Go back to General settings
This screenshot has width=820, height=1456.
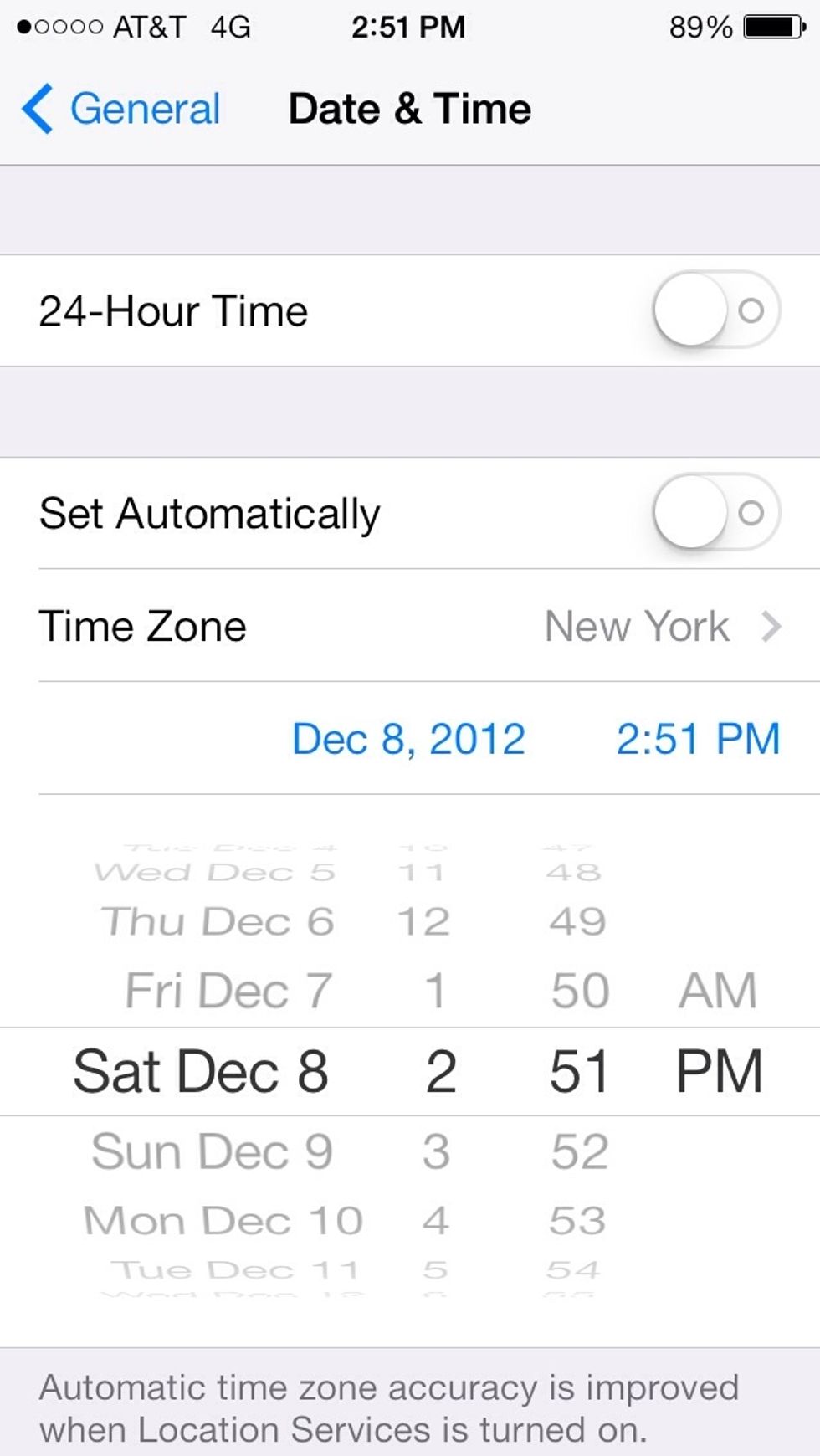pos(120,109)
